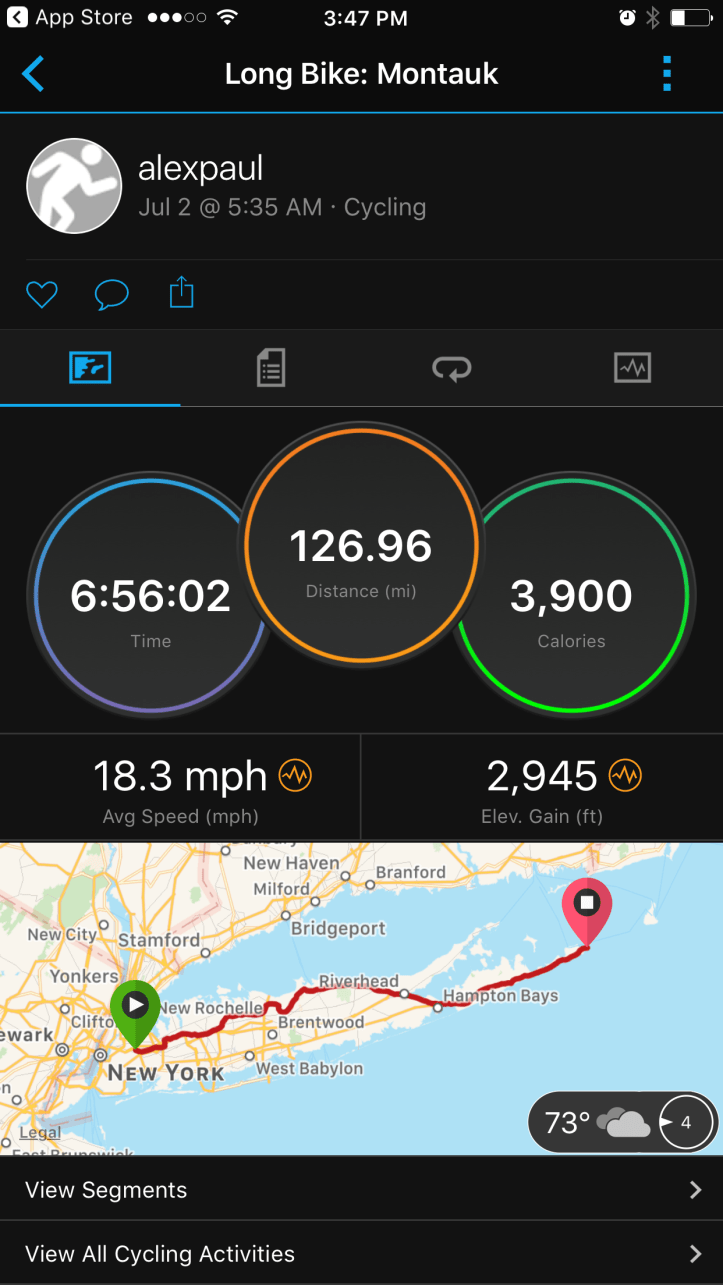This screenshot has height=1285, width=723.
Task: Tap the insights icon beside Avg Speed
Action: (x=295, y=775)
